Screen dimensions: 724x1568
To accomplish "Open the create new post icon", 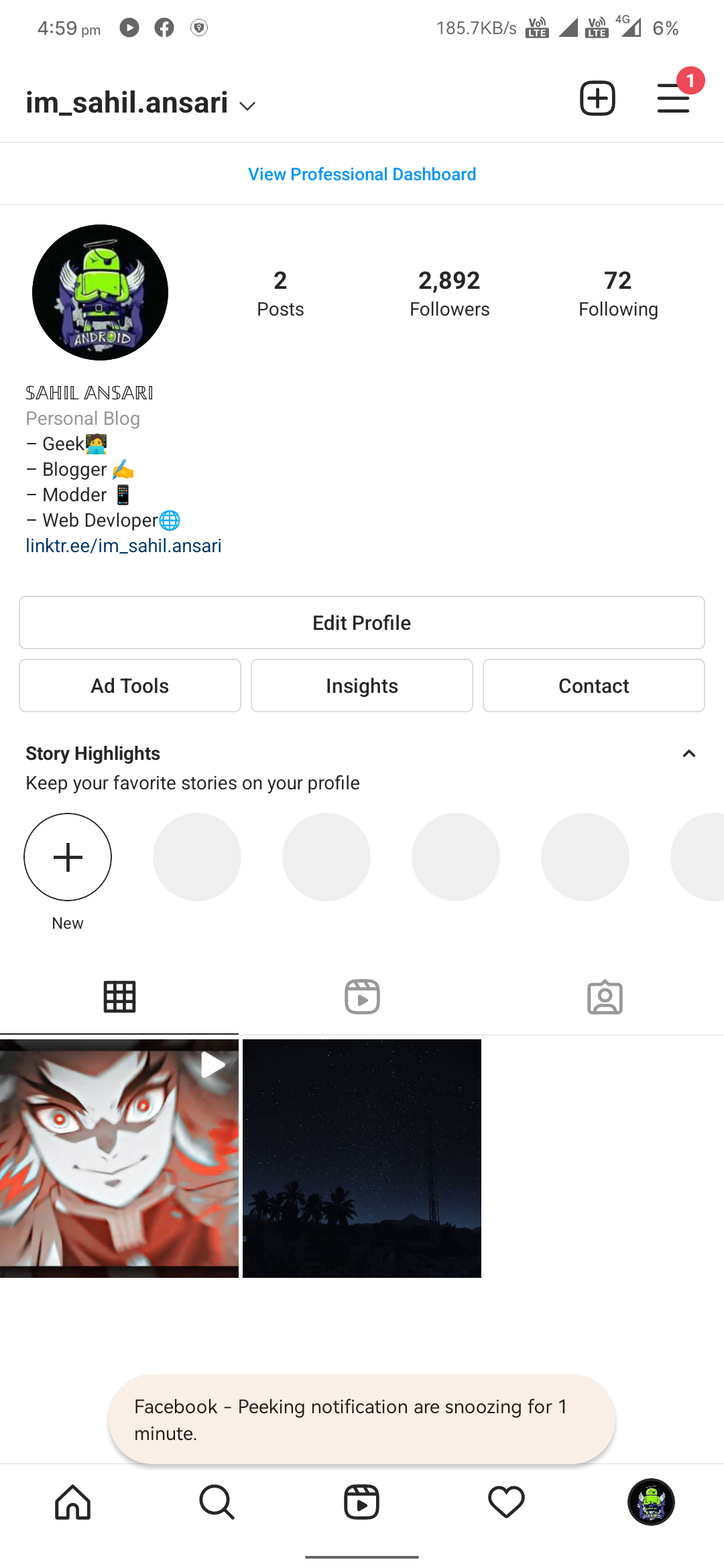I will coord(597,99).
